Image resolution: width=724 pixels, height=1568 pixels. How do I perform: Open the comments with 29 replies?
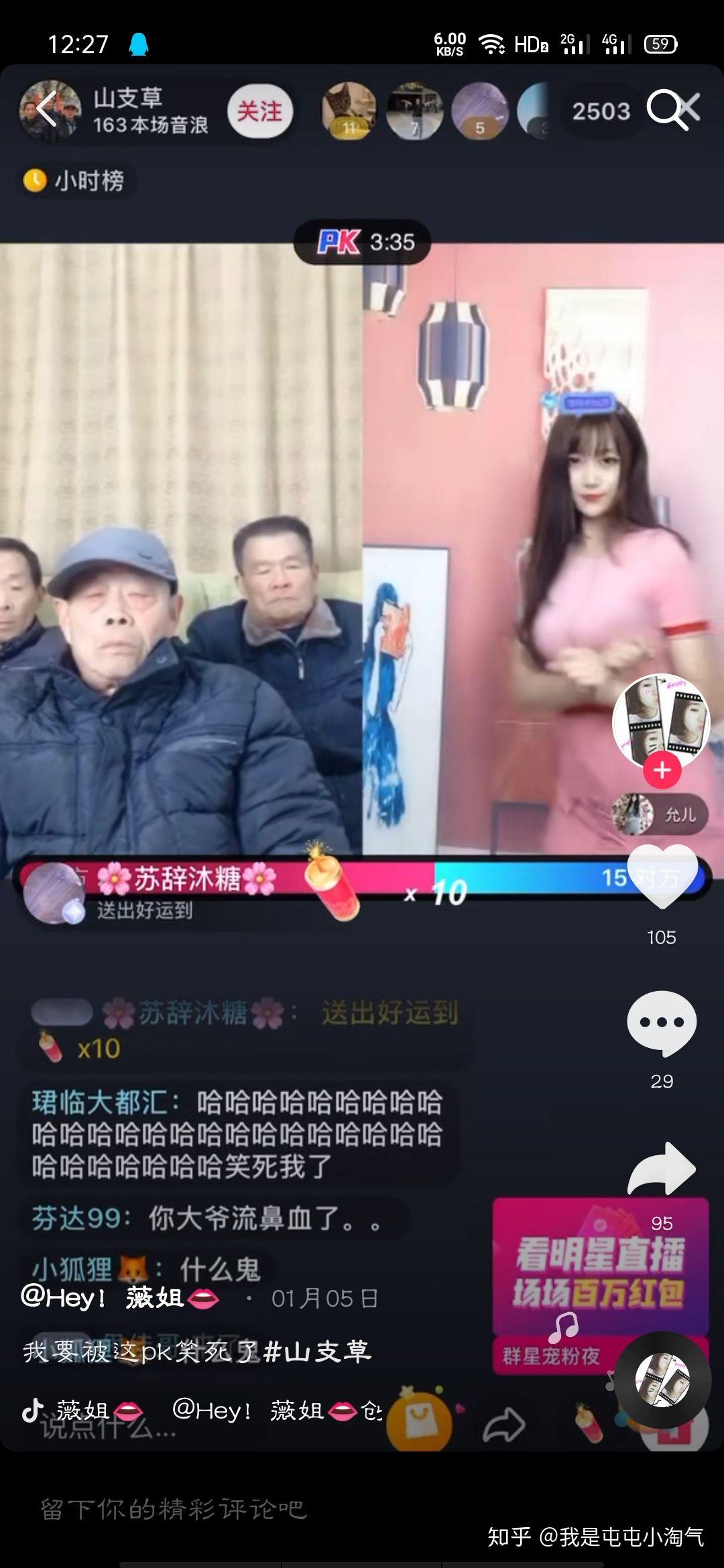coord(662,1023)
